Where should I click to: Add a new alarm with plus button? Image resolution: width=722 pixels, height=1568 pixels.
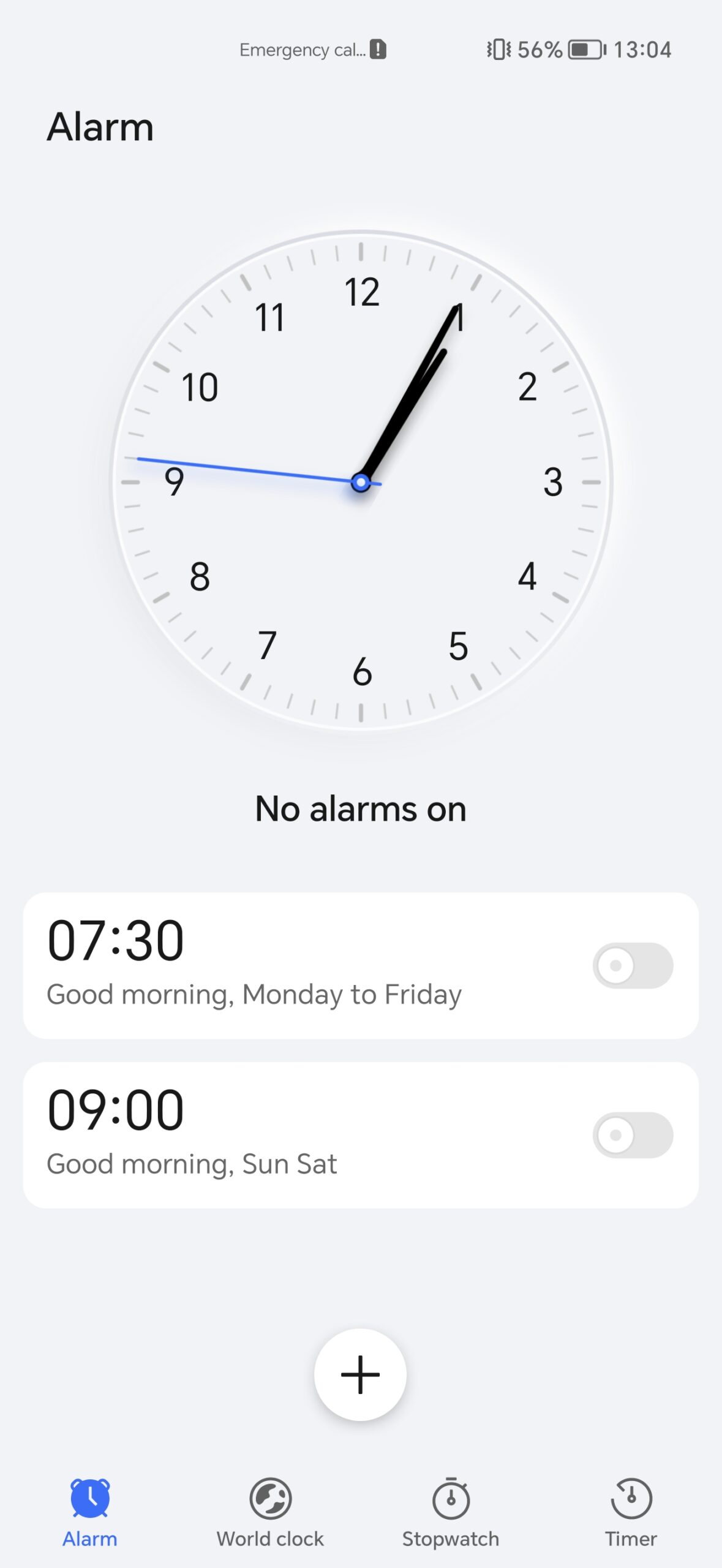coord(360,1374)
